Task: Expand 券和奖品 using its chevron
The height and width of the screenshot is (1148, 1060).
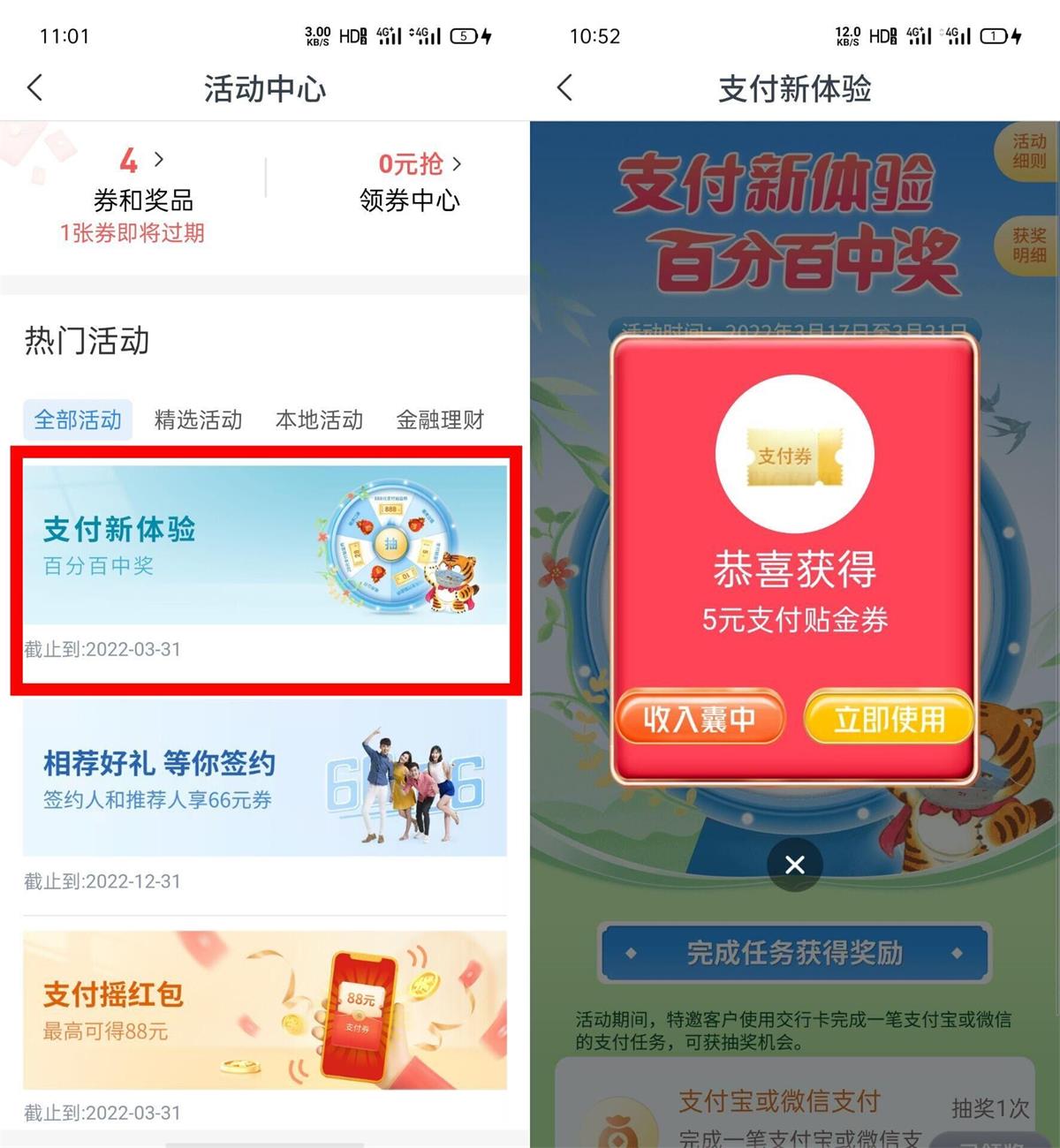Action: (x=160, y=161)
